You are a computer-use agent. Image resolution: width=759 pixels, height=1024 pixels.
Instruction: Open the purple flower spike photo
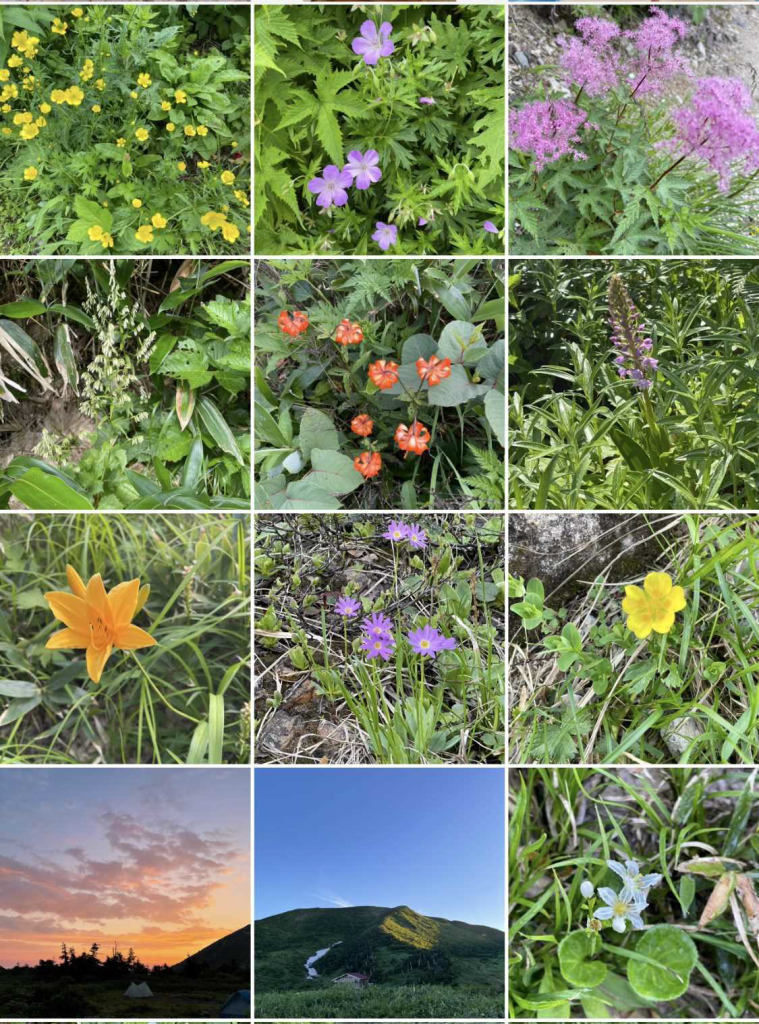pyautogui.click(x=634, y=384)
